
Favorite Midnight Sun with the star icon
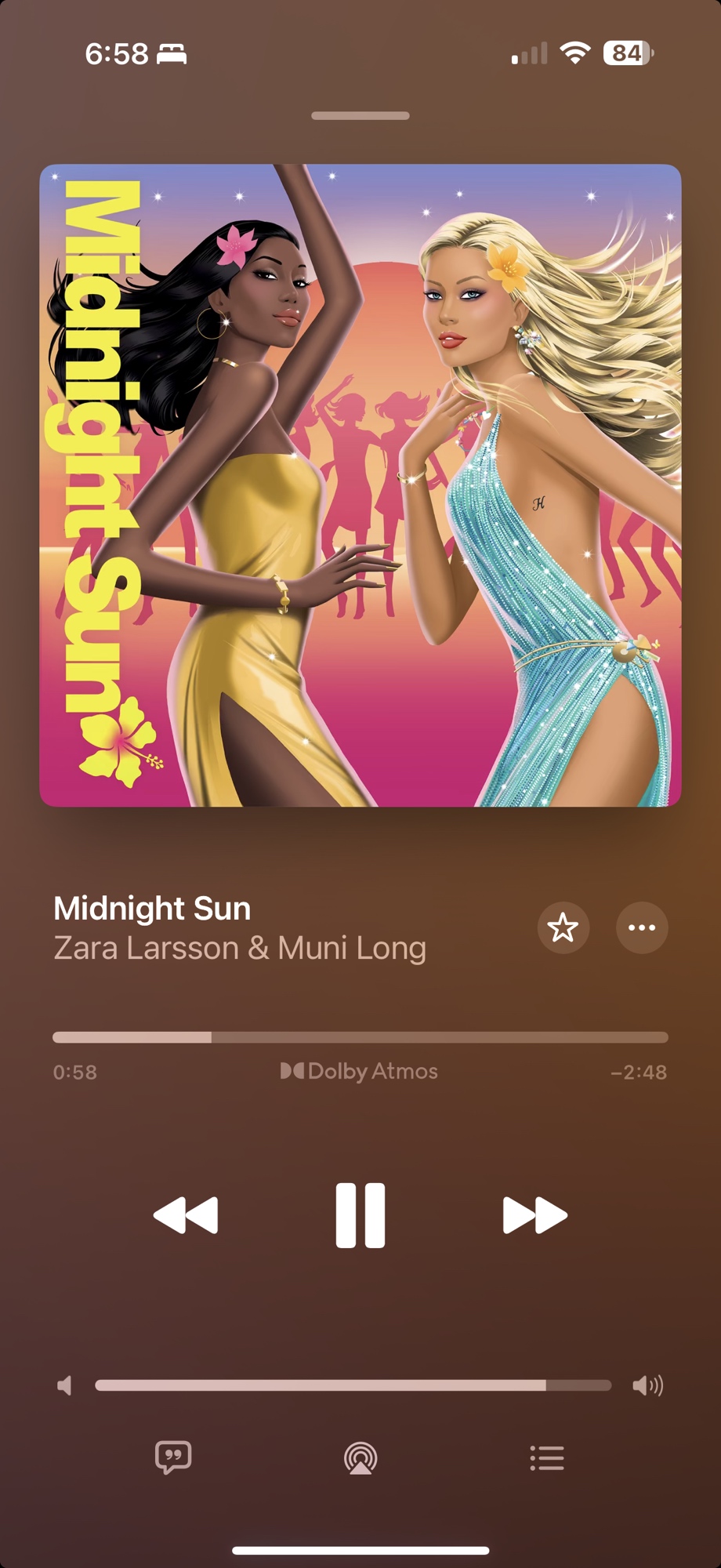(x=563, y=928)
